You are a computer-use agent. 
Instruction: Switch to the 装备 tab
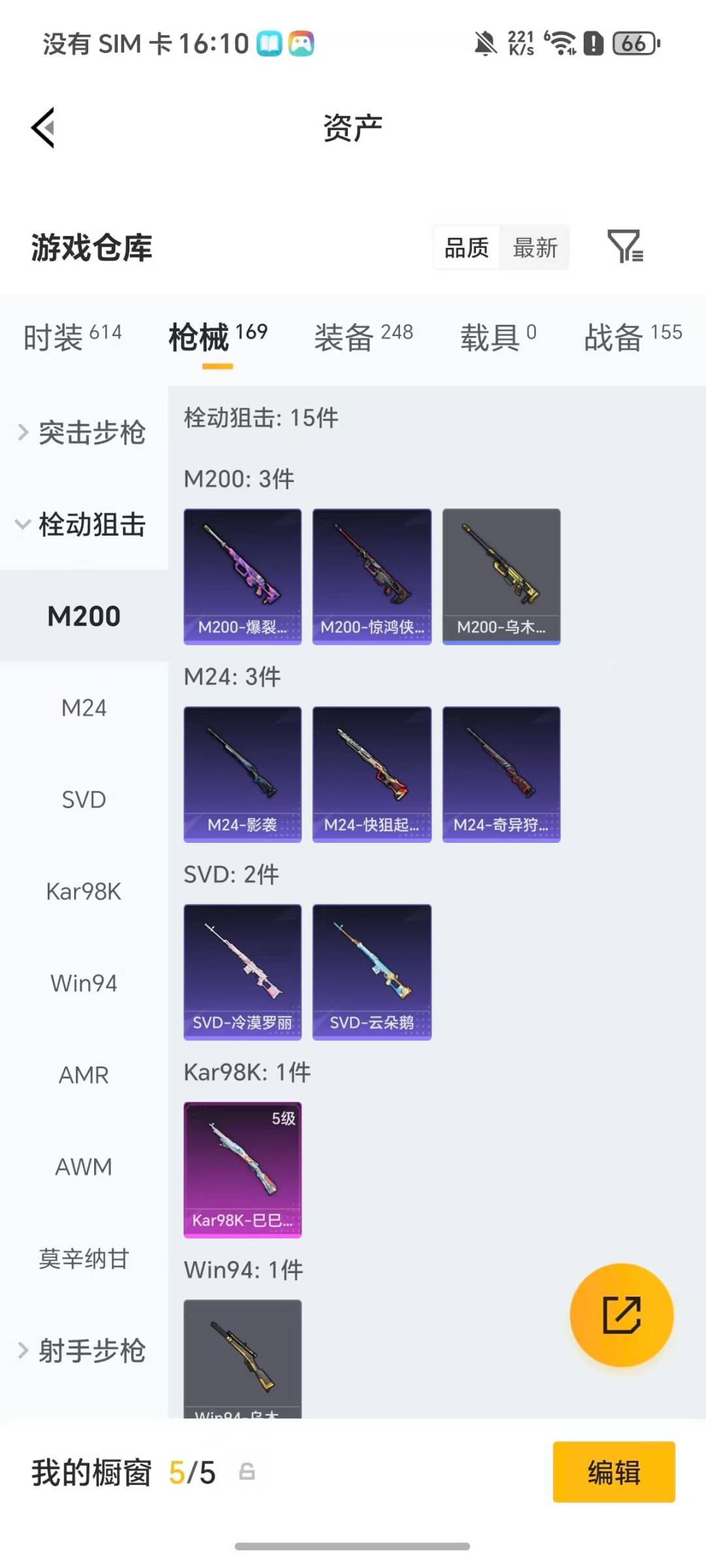(x=363, y=337)
